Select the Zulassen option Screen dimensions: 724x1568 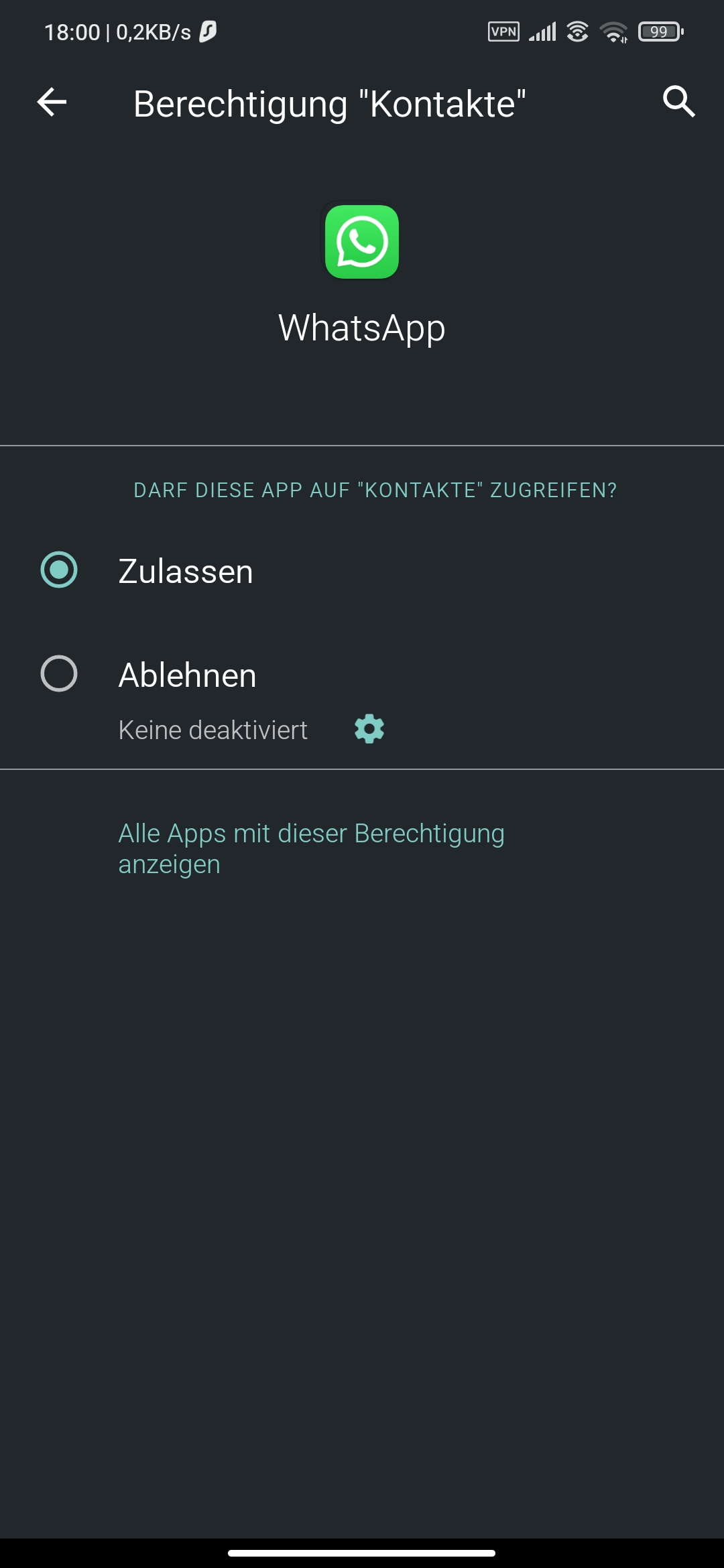[362, 571]
